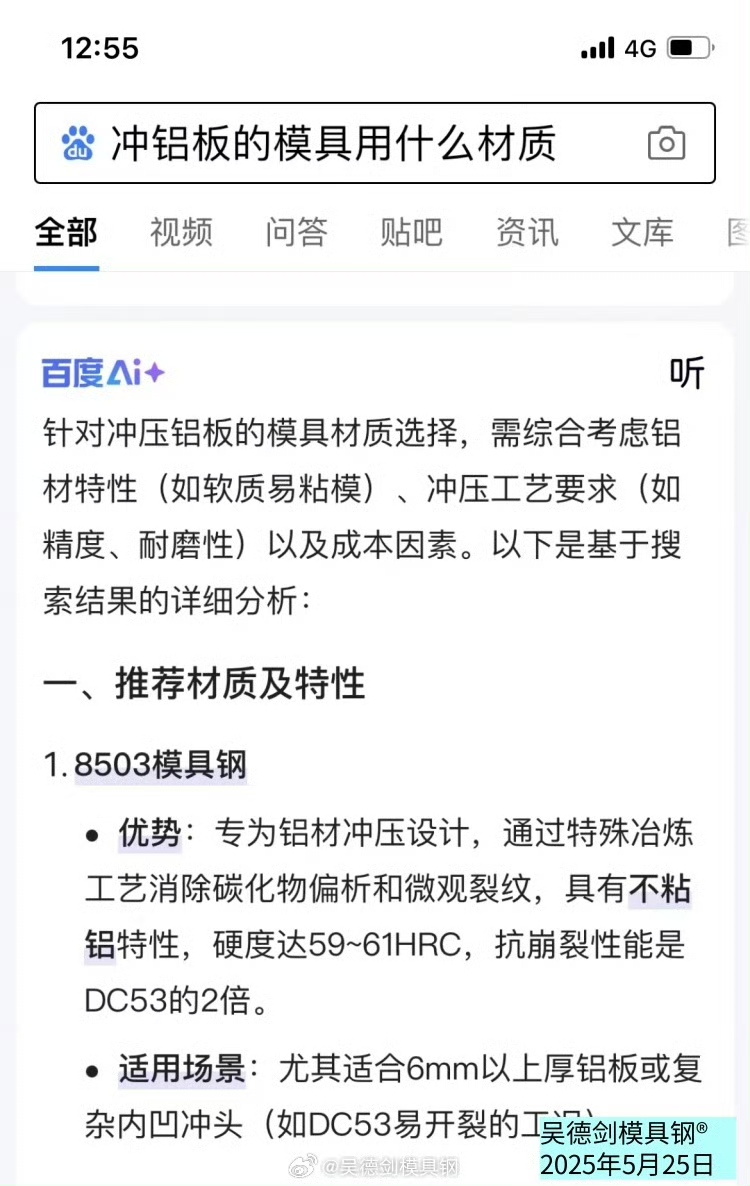Open the camera image search
The height and width of the screenshot is (1186, 750).
[666, 144]
